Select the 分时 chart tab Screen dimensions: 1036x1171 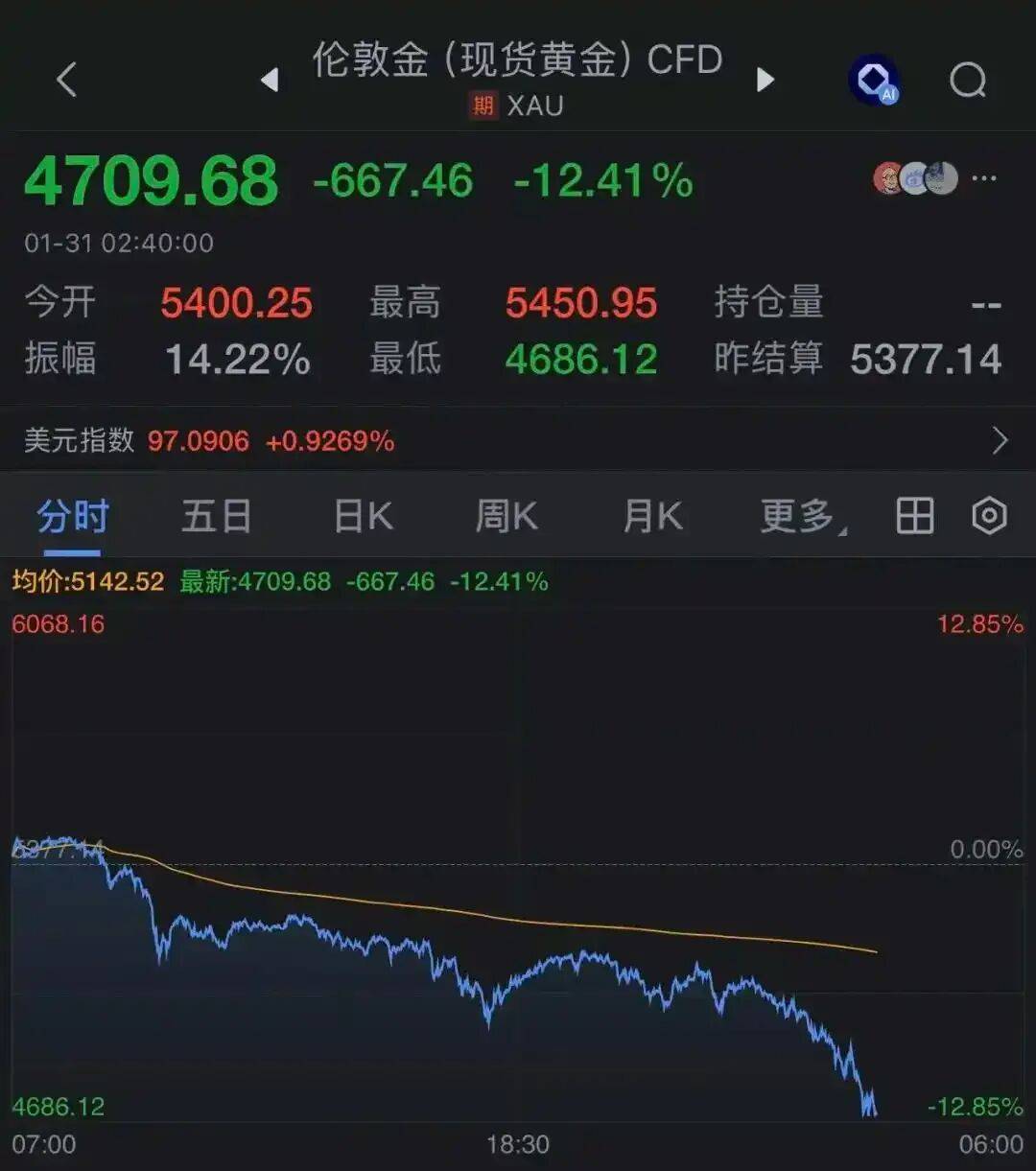(73, 518)
